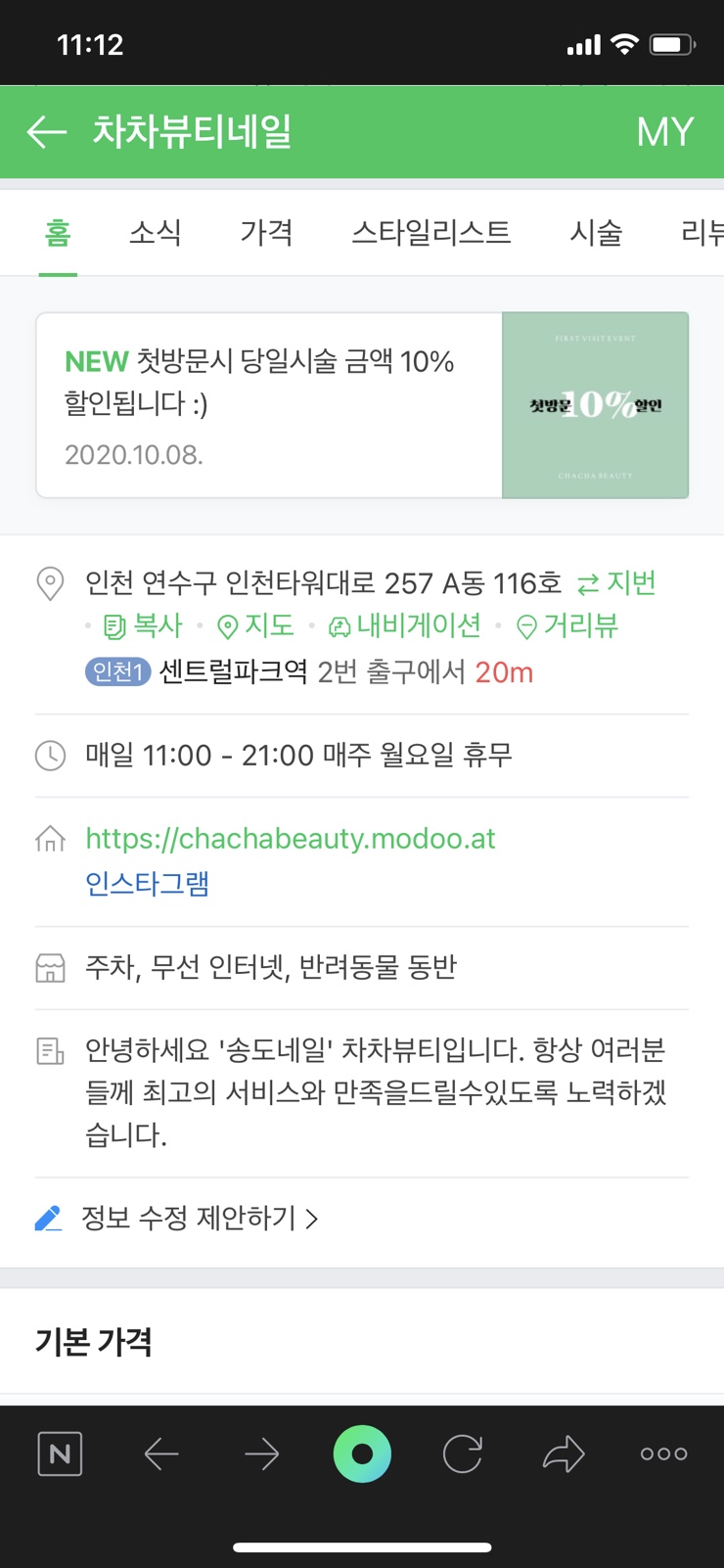The height and width of the screenshot is (1568, 724).
Task: Tap the green circle search button
Action: tap(362, 1453)
